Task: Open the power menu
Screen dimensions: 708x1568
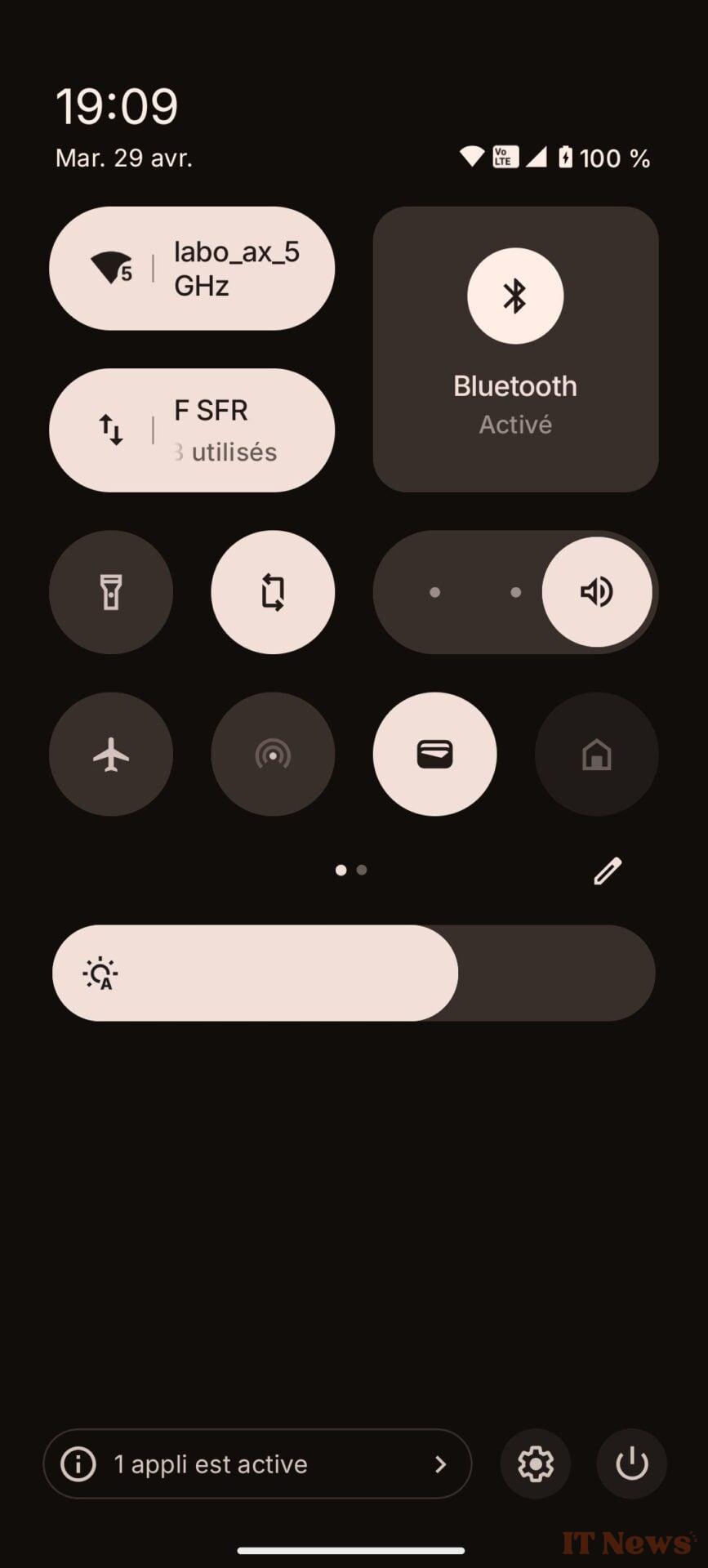Action: coord(632,1464)
